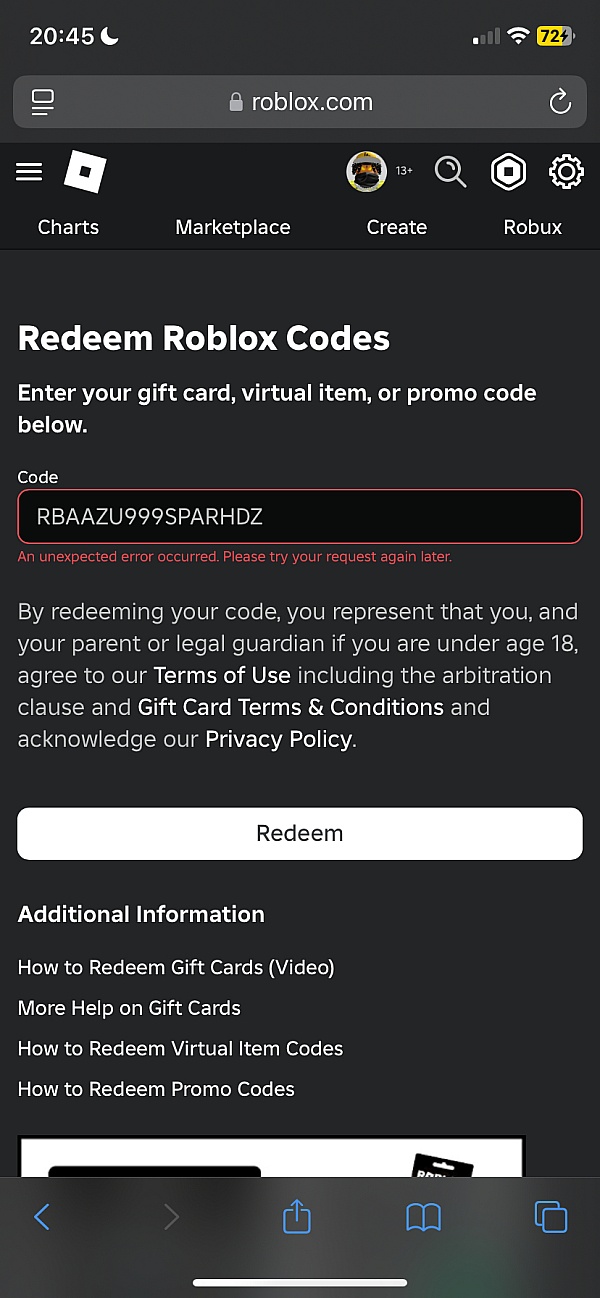The image size is (600, 1298).
Task: Focus the Code input field
Action: click(300, 517)
